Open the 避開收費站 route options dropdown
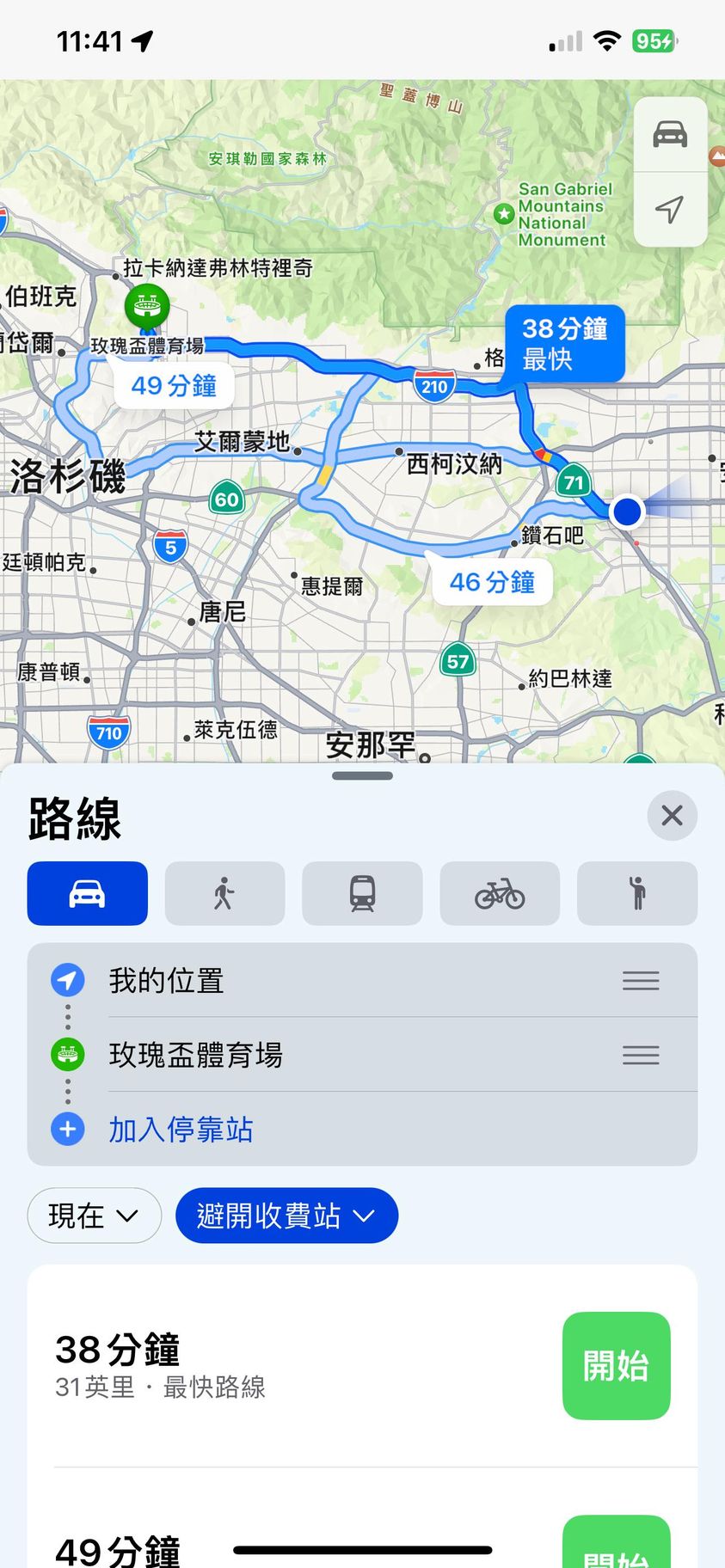The image size is (725, 1568). coord(286,1216)
